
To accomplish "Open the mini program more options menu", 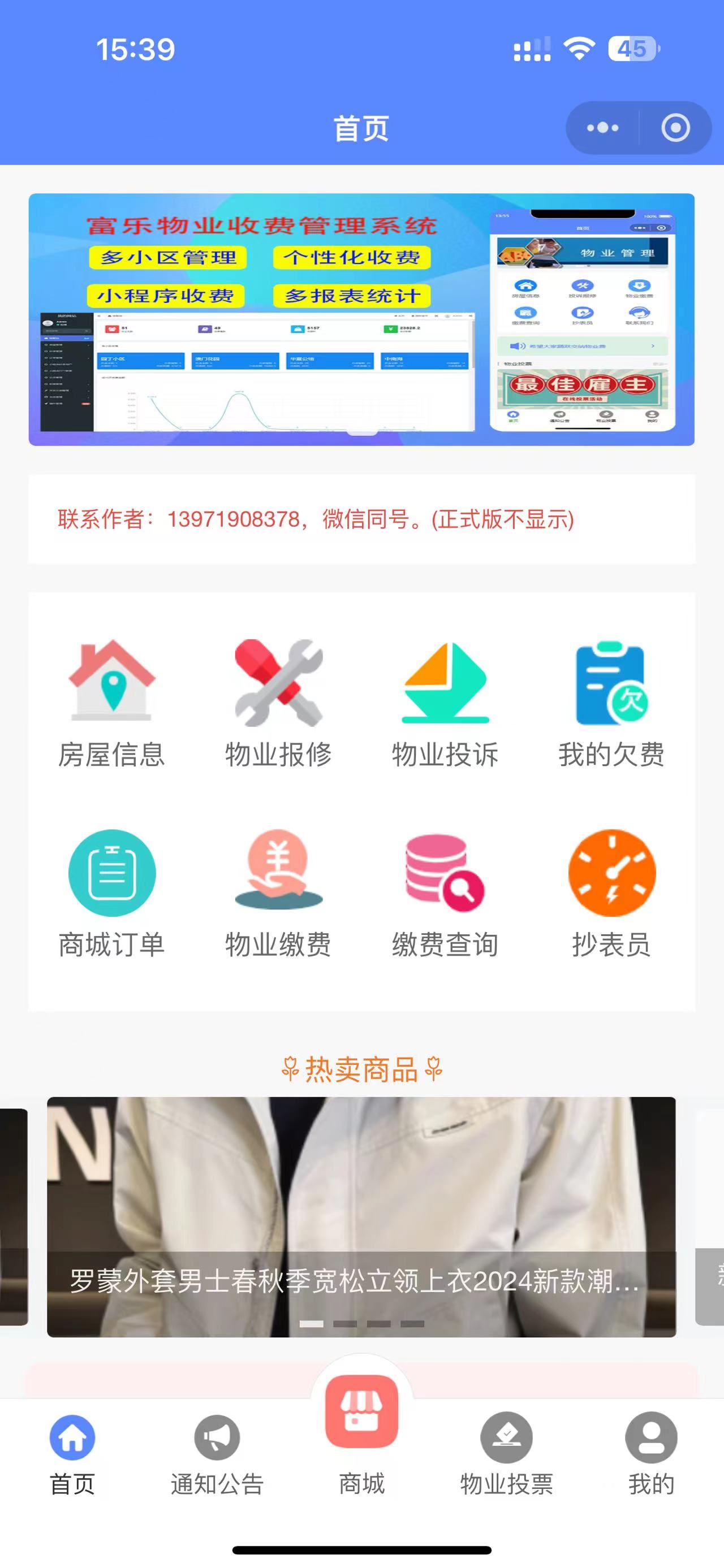I will click(602, 128).
